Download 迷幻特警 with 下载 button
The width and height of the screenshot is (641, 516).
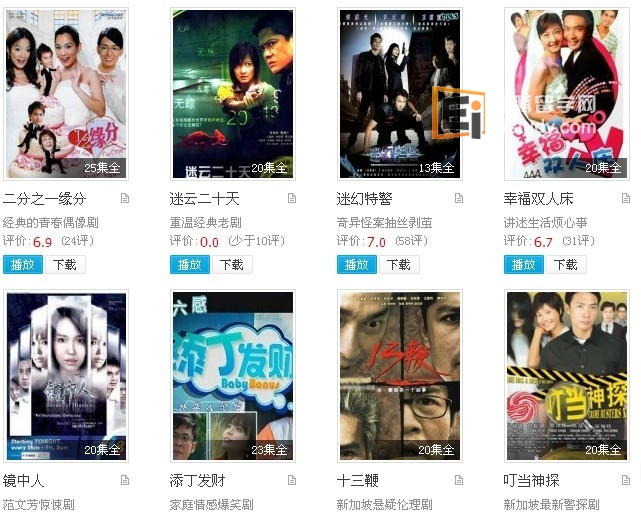399,265
